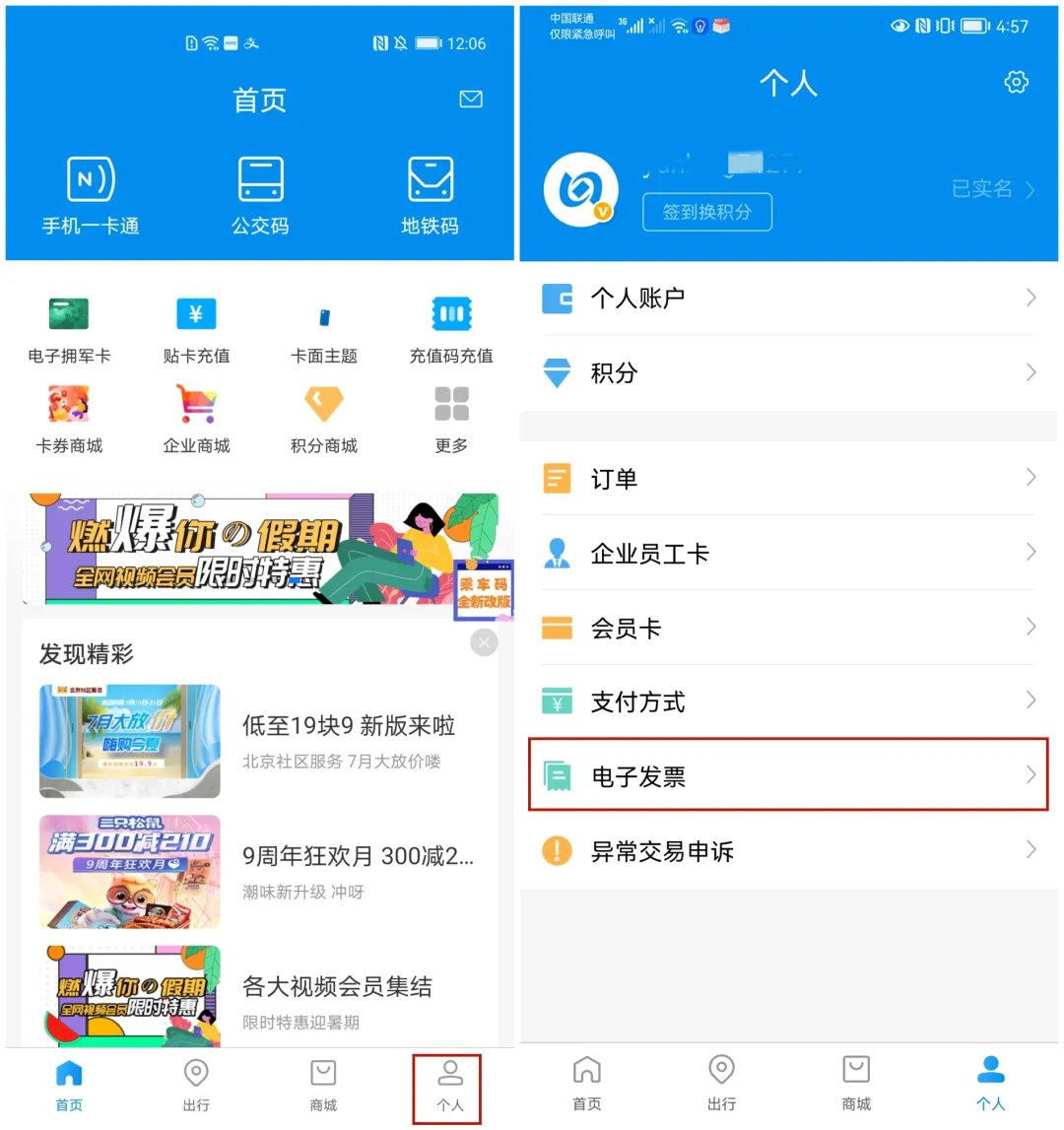
Task: Open 卡面主题
Action: coord(324,330)
